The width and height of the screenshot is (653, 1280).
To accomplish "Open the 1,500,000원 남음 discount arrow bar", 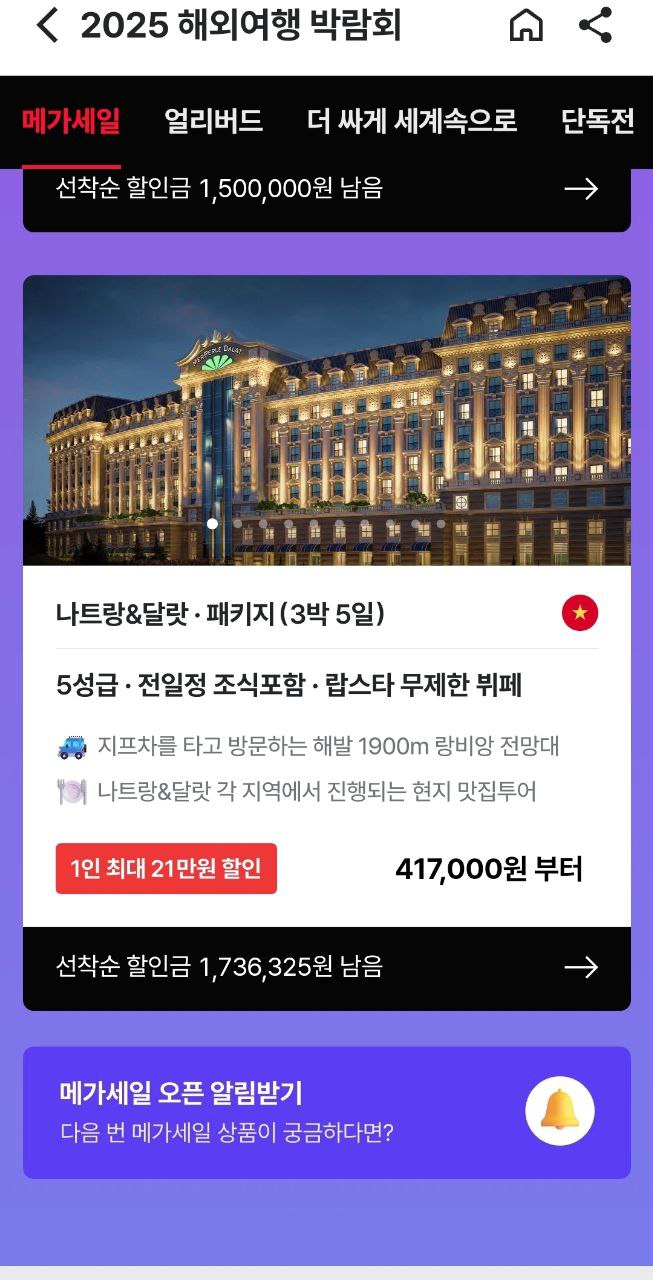I will click(326, 189).
